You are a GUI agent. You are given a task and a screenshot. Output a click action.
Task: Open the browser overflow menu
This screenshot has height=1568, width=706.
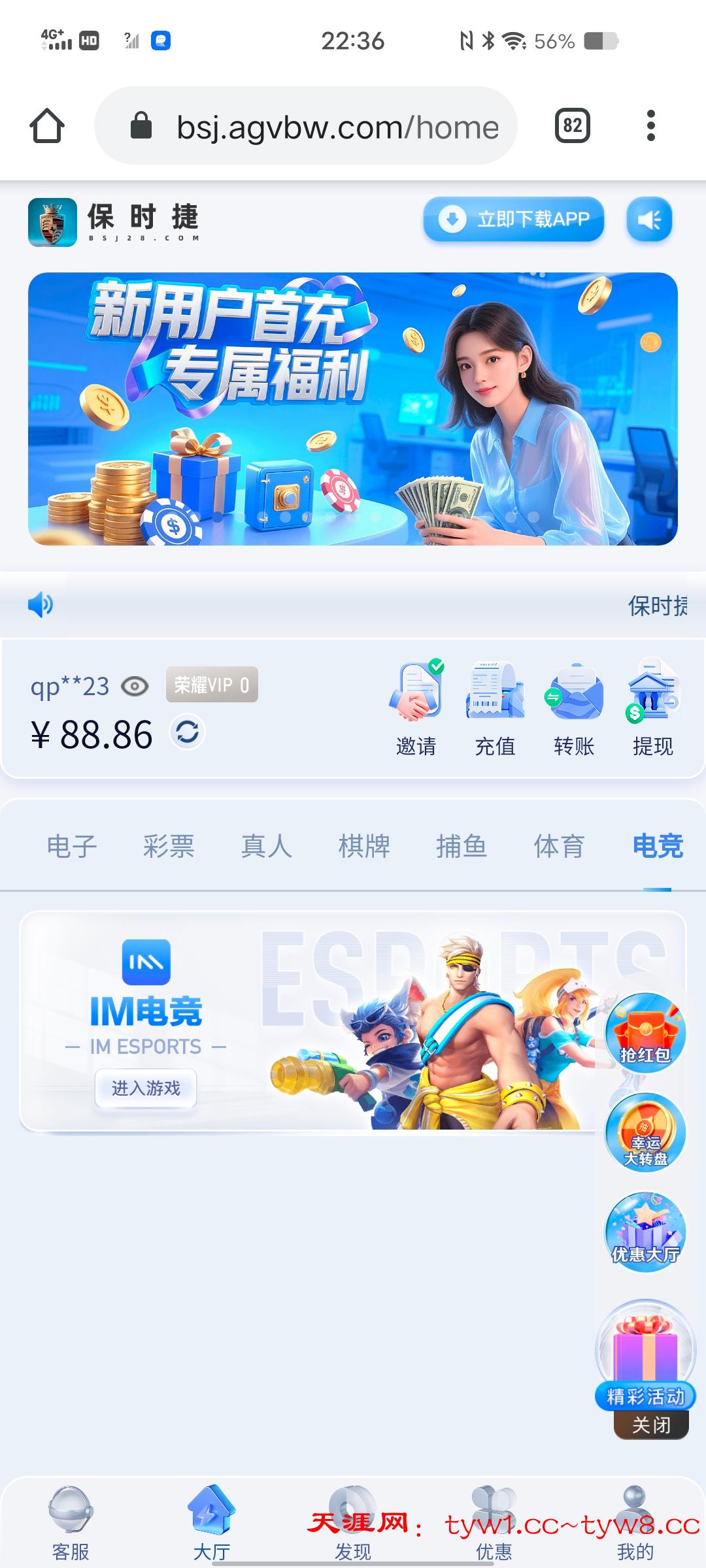(x=651, y=126)
